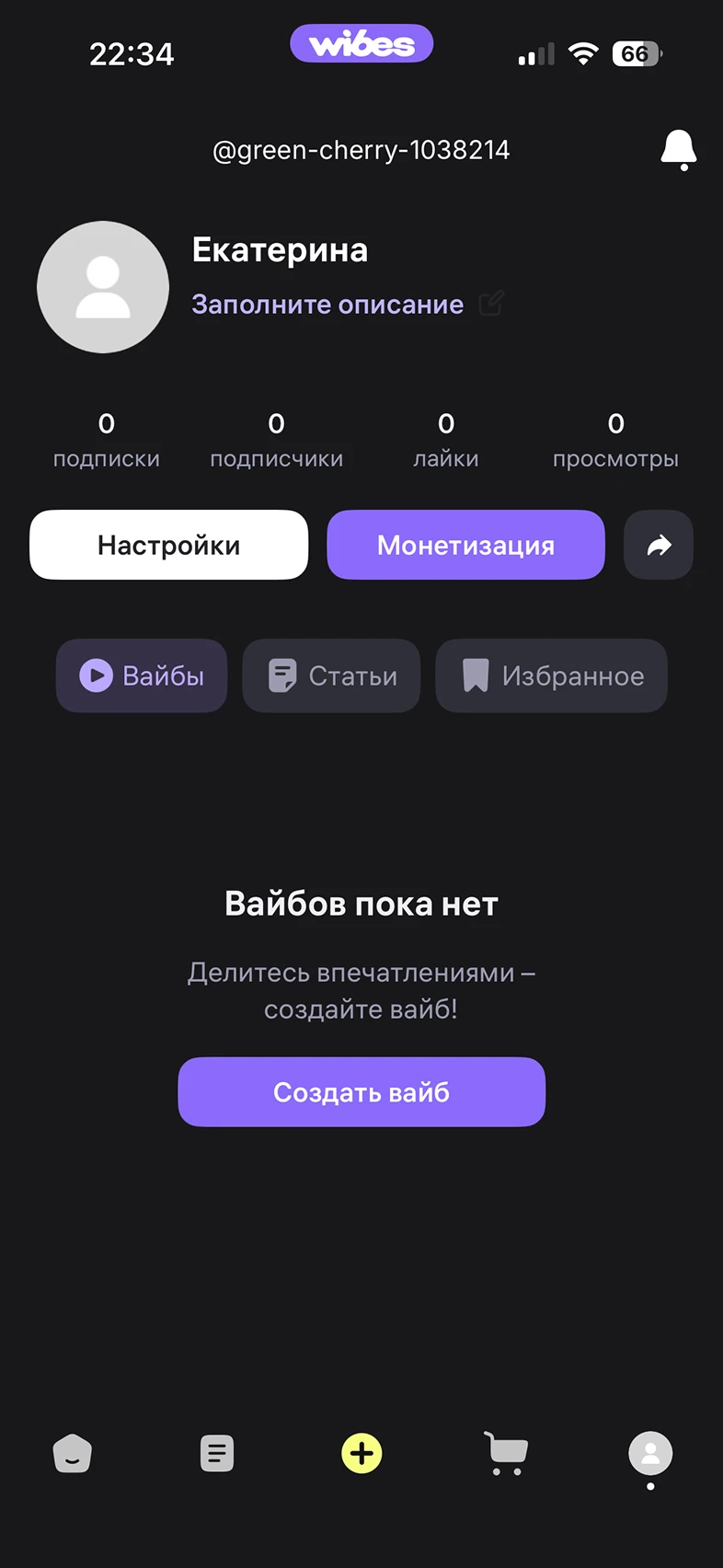View подписчики list
This screenshot has width=723, height=1568.
coord(276,440)
